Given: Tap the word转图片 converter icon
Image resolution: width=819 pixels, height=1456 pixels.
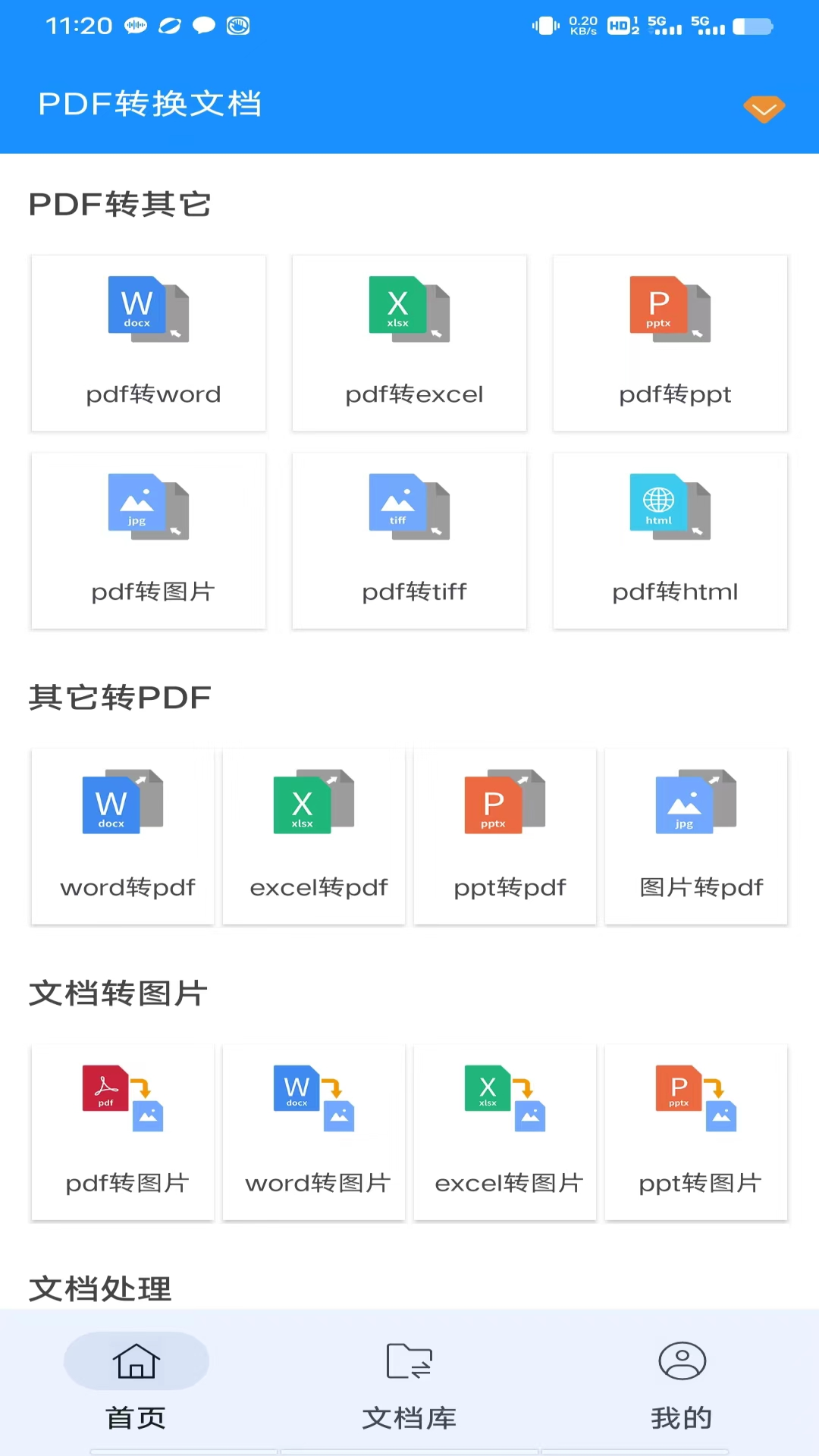Looking at the screenshot, I should 313,1132.
